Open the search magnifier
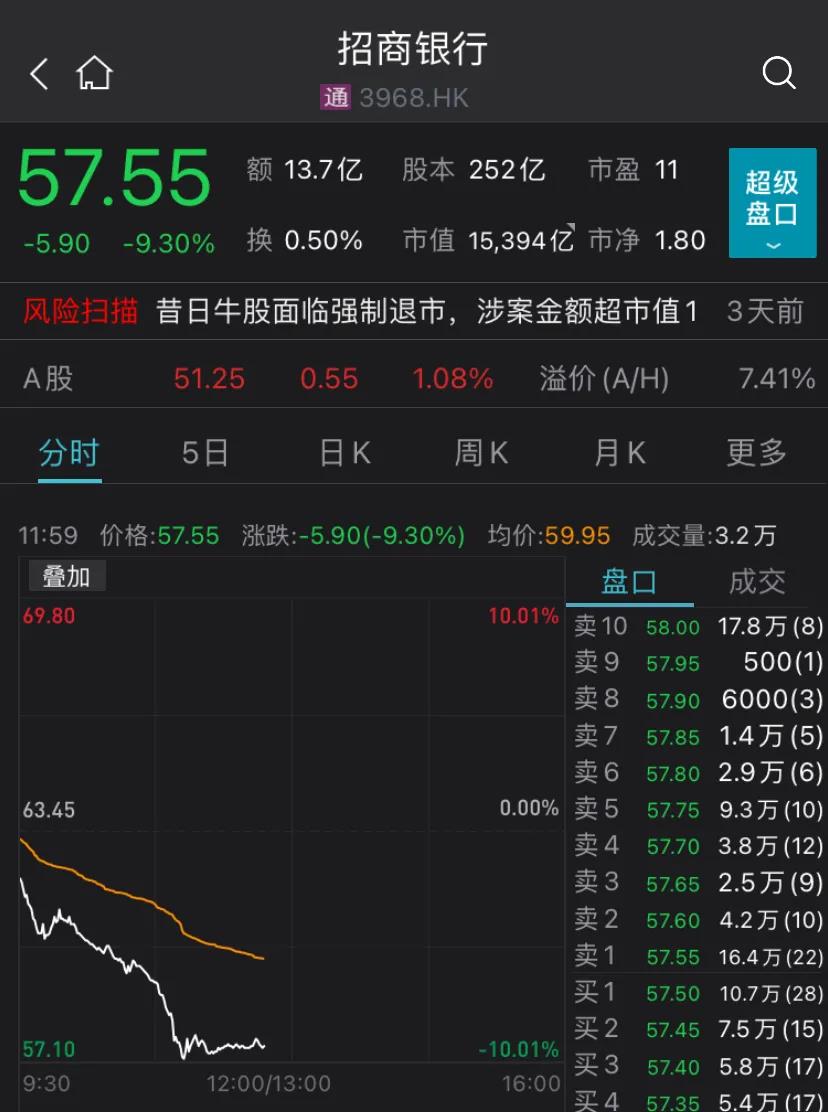The height and width of the screenshot is (1112, 828). [778, 73]
